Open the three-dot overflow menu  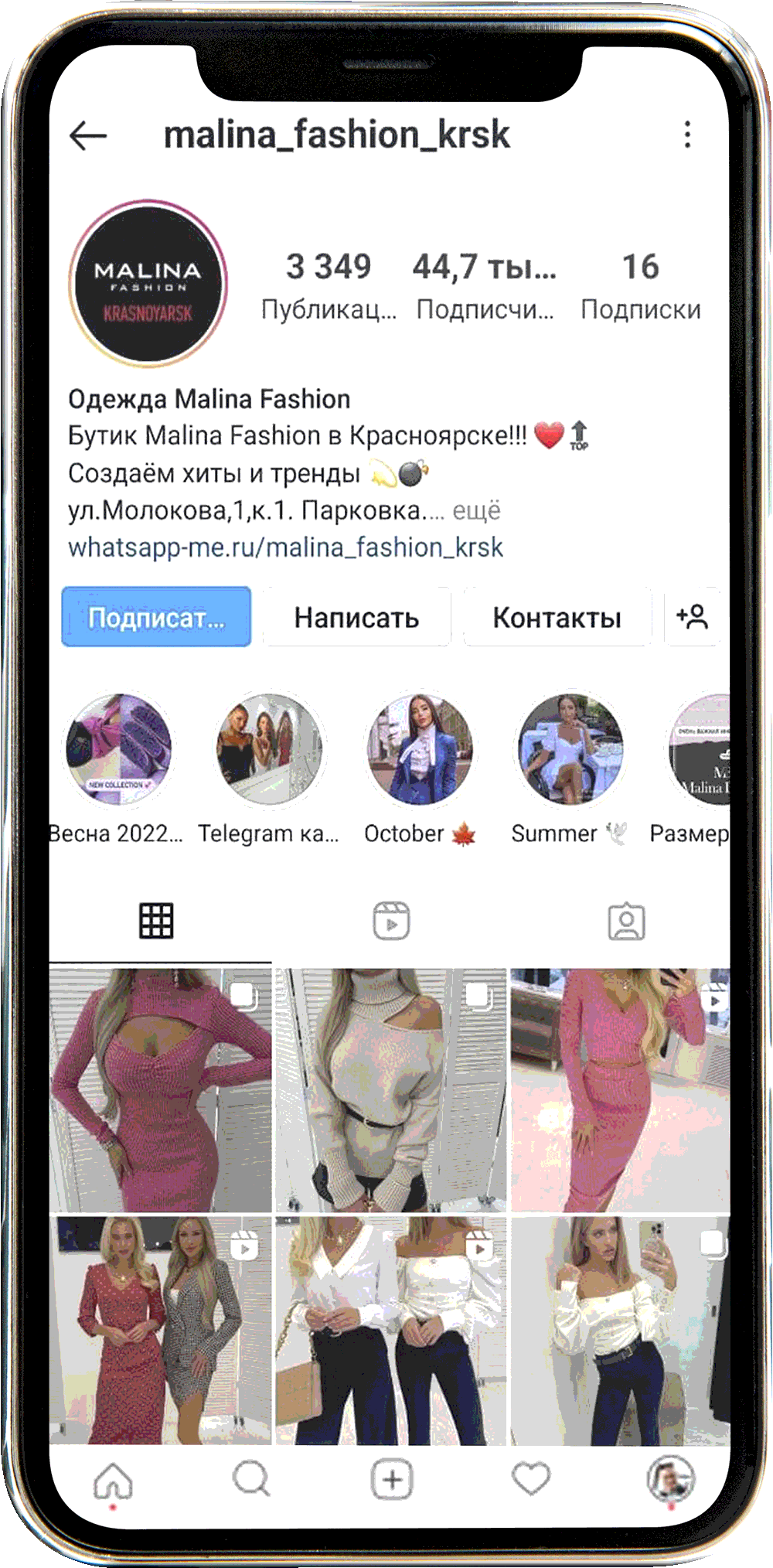coord(687,135)
